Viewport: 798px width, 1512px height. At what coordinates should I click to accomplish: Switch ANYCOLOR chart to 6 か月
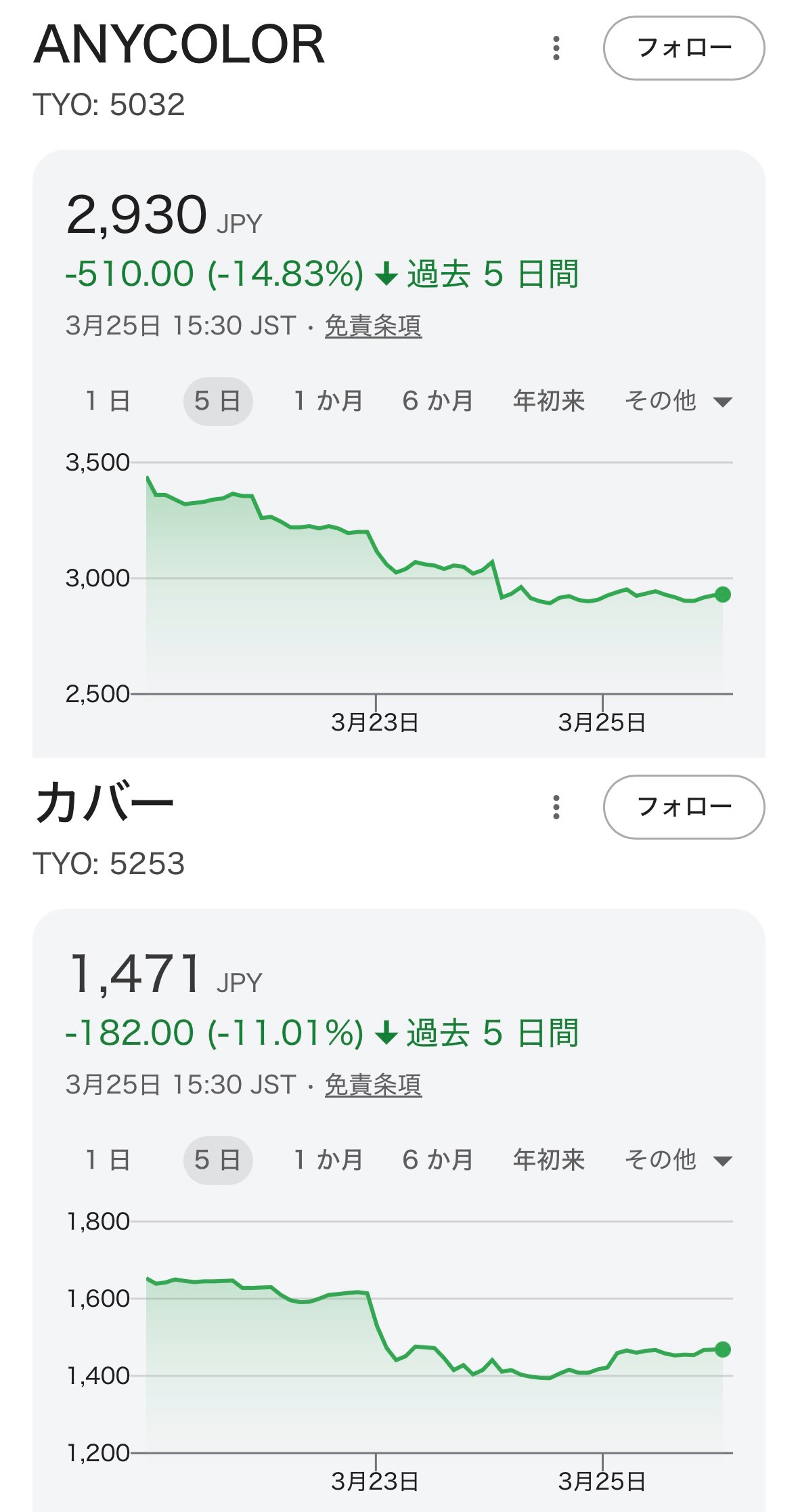(437, 401)
